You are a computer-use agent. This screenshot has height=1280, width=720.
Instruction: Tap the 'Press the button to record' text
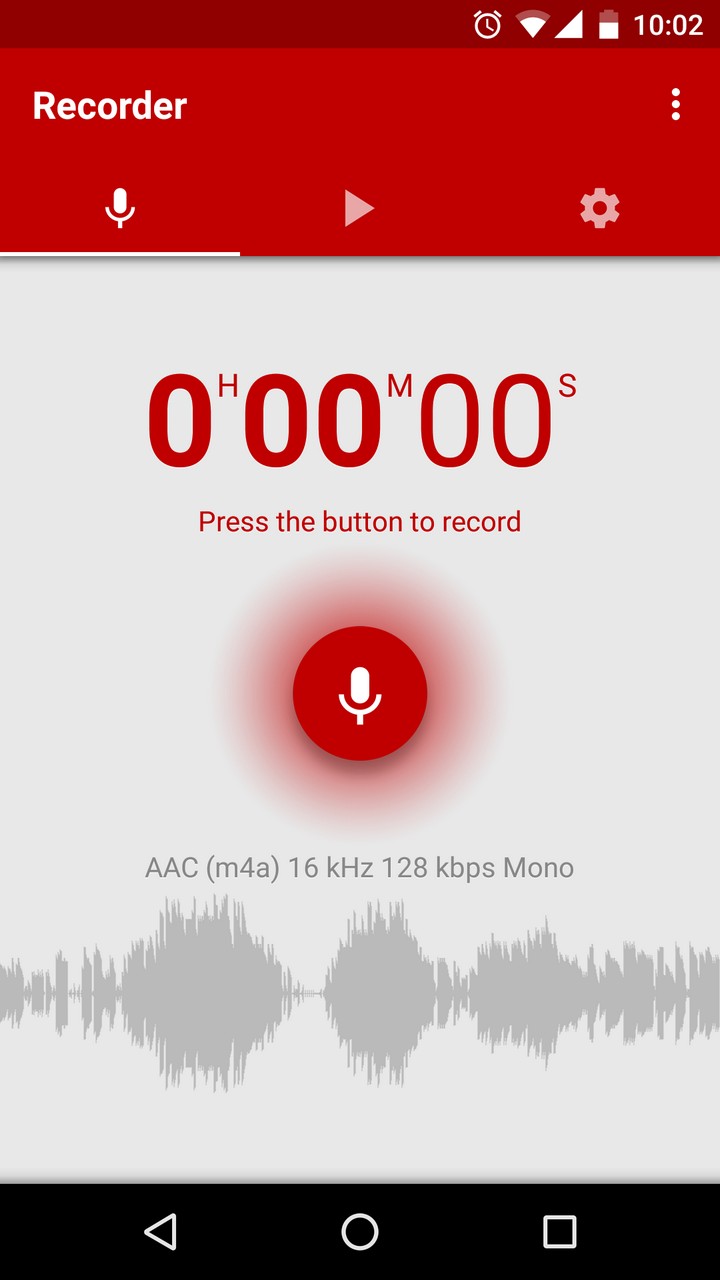point(359,521)
